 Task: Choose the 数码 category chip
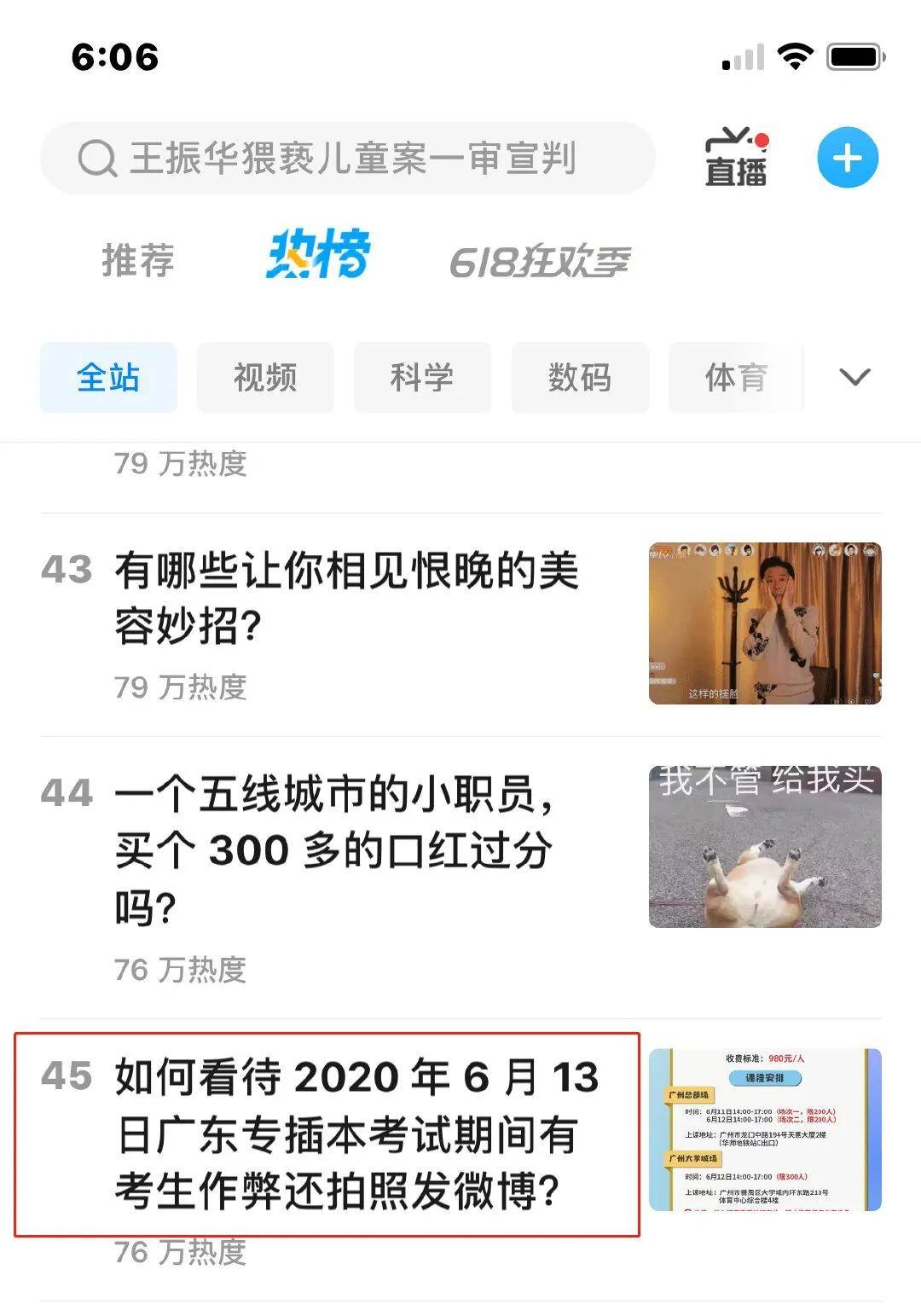(x=580, y=378)
